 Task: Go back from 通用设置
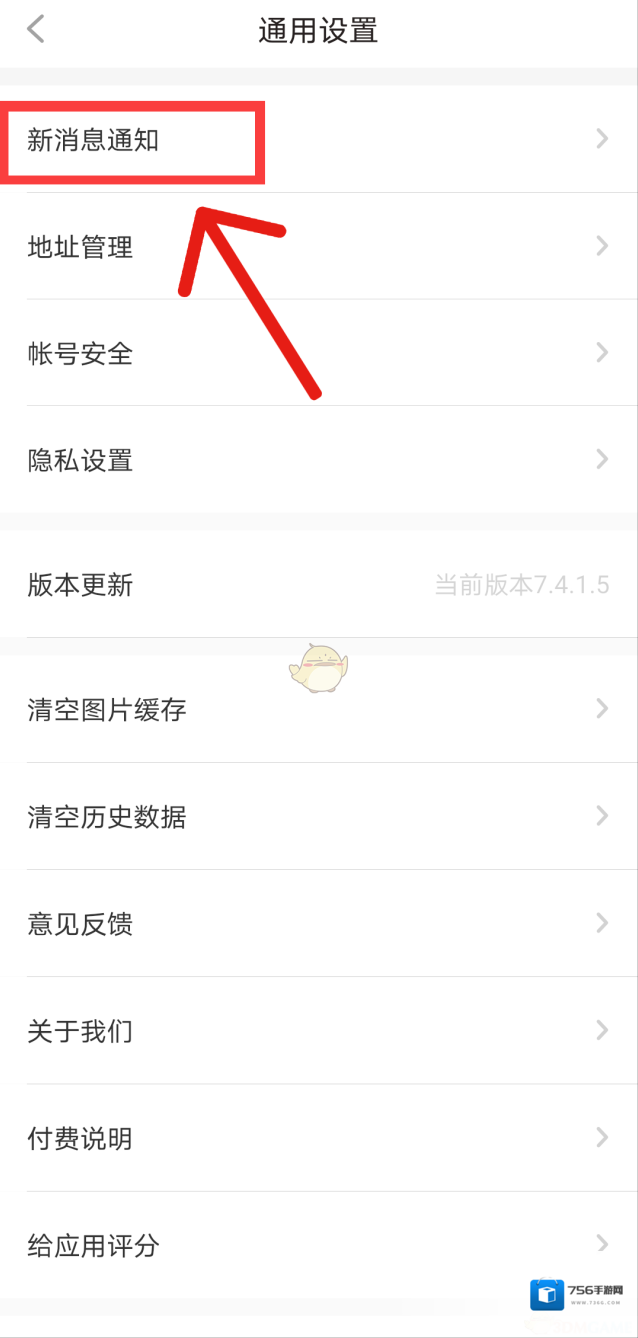(36, 30)
